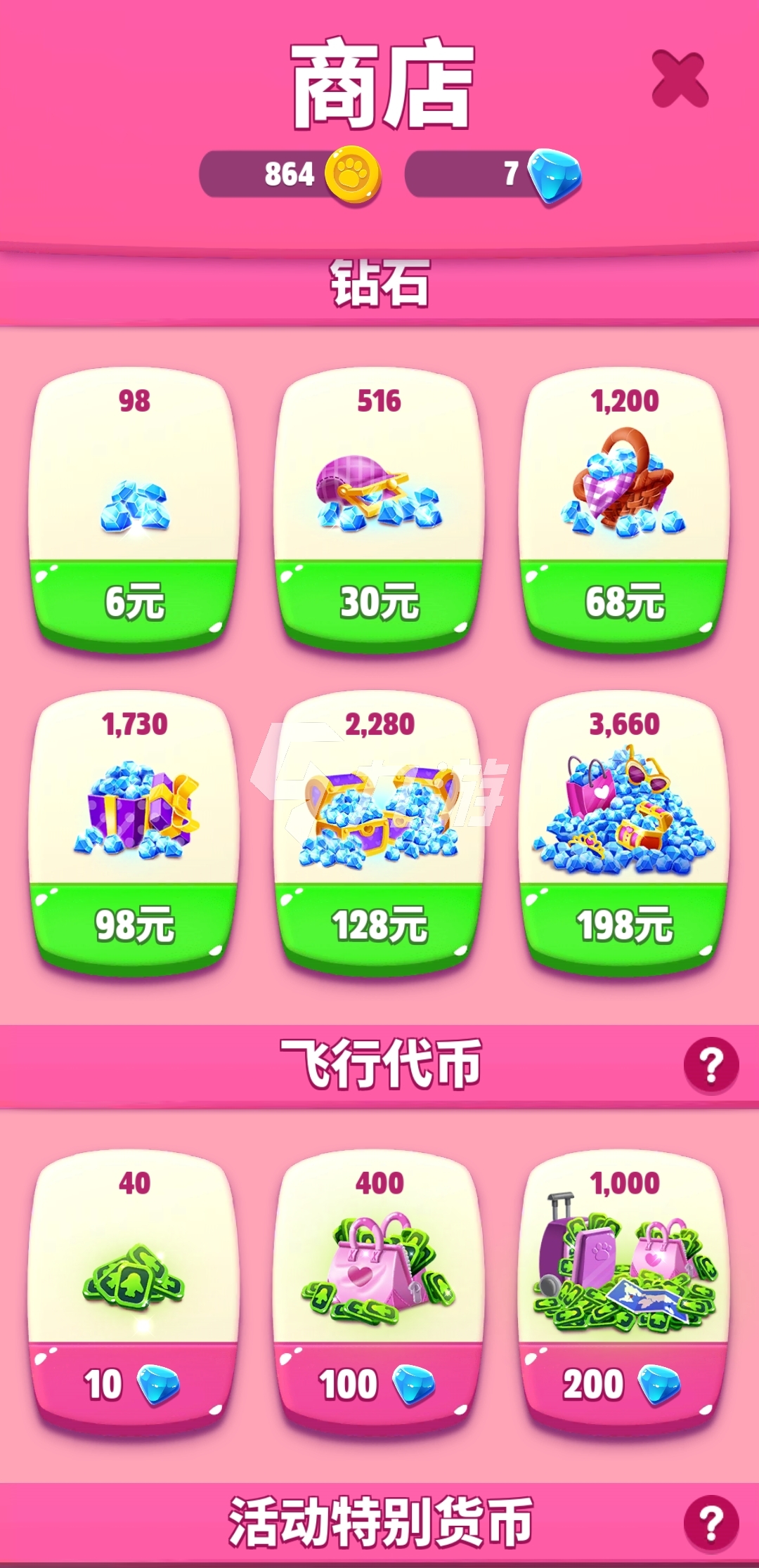Open the help icon next to 飞行代币
Screen dimensions: 759x1568
pos(711,1065)
